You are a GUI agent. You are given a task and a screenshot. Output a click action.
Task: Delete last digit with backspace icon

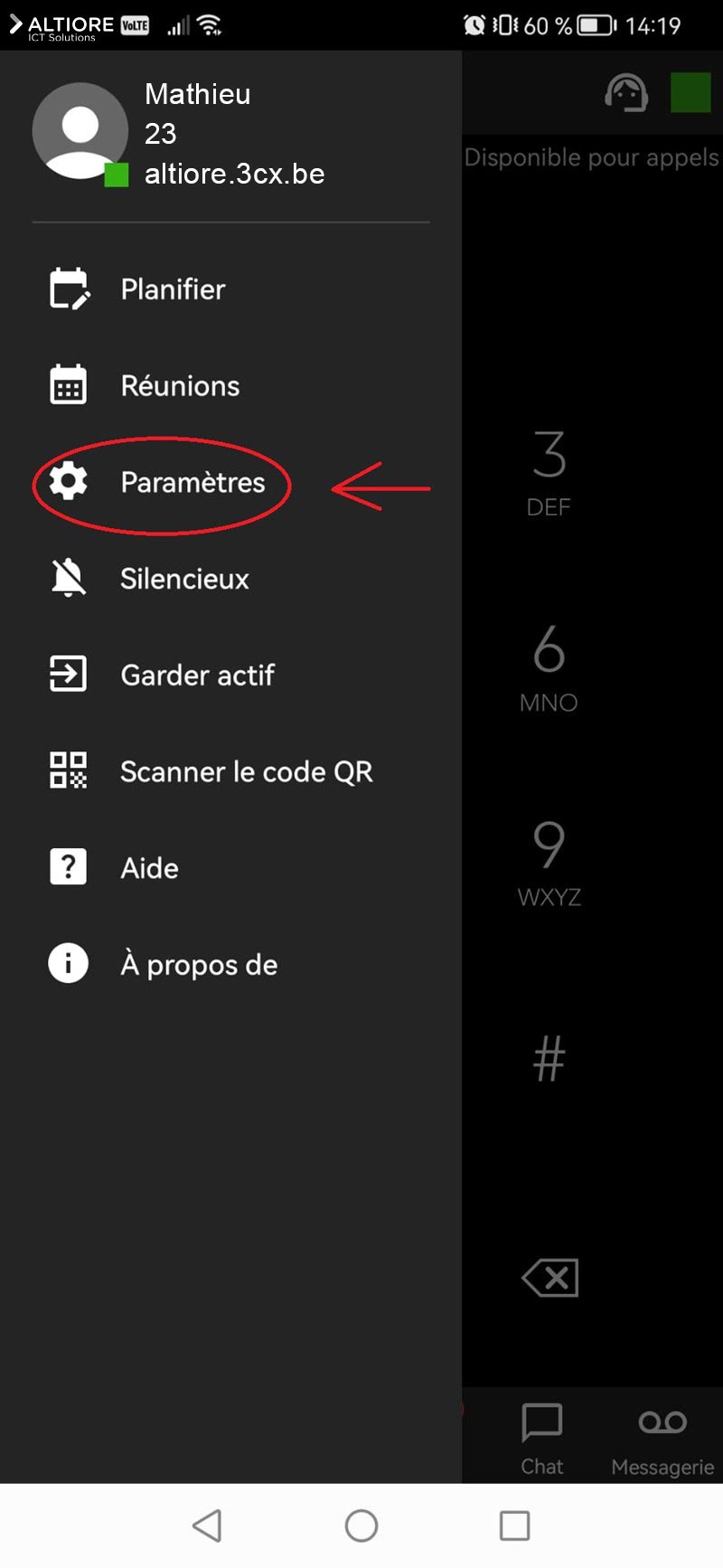coord(550,1278)
